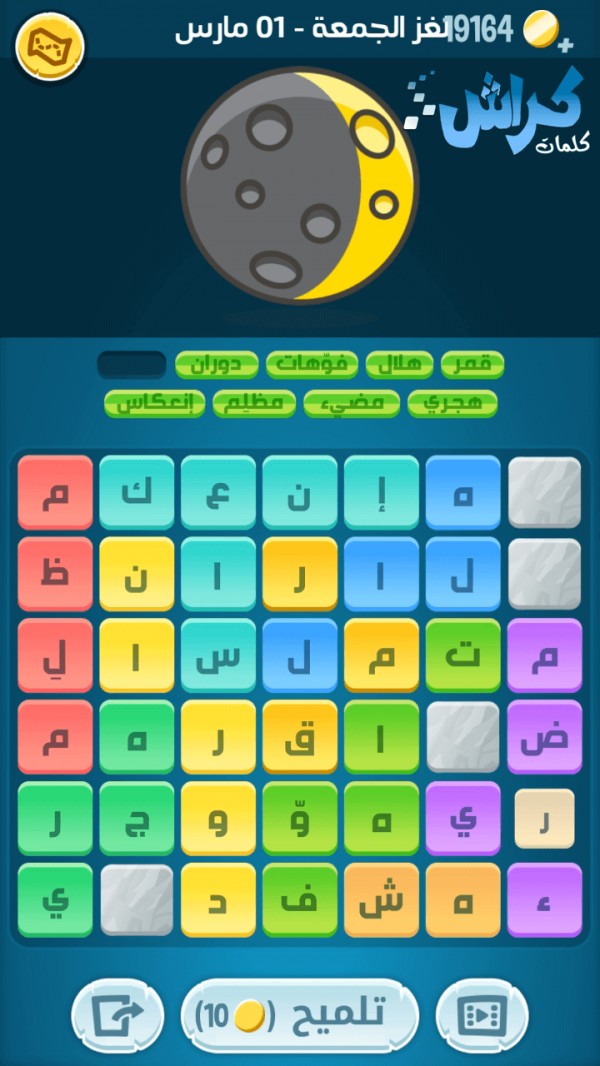Add more coins with plus icon
The width and height of the screenshot is (600, 1066).
pos(565,44)
